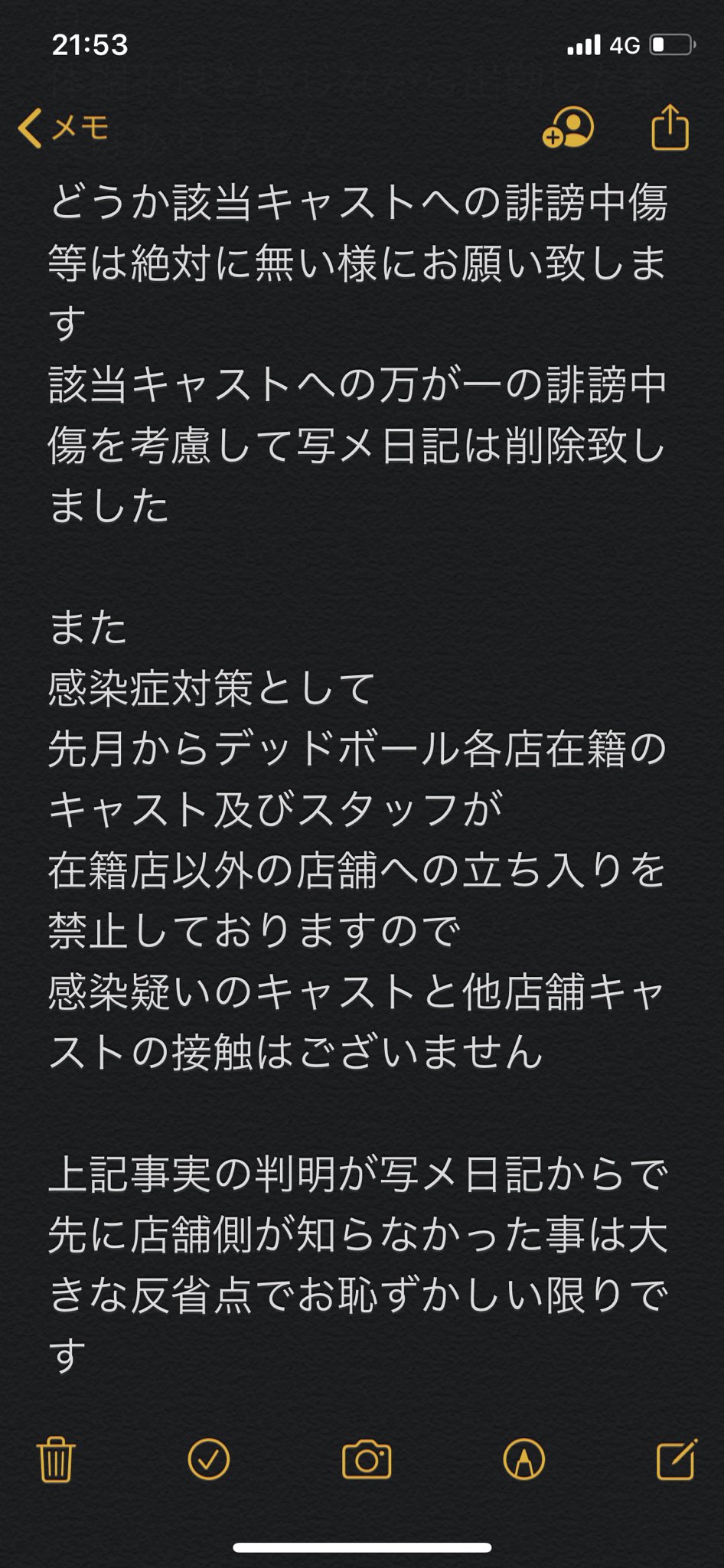Compose a new note
This screenshot has width=724, height=1568.
pos(677,1459)
